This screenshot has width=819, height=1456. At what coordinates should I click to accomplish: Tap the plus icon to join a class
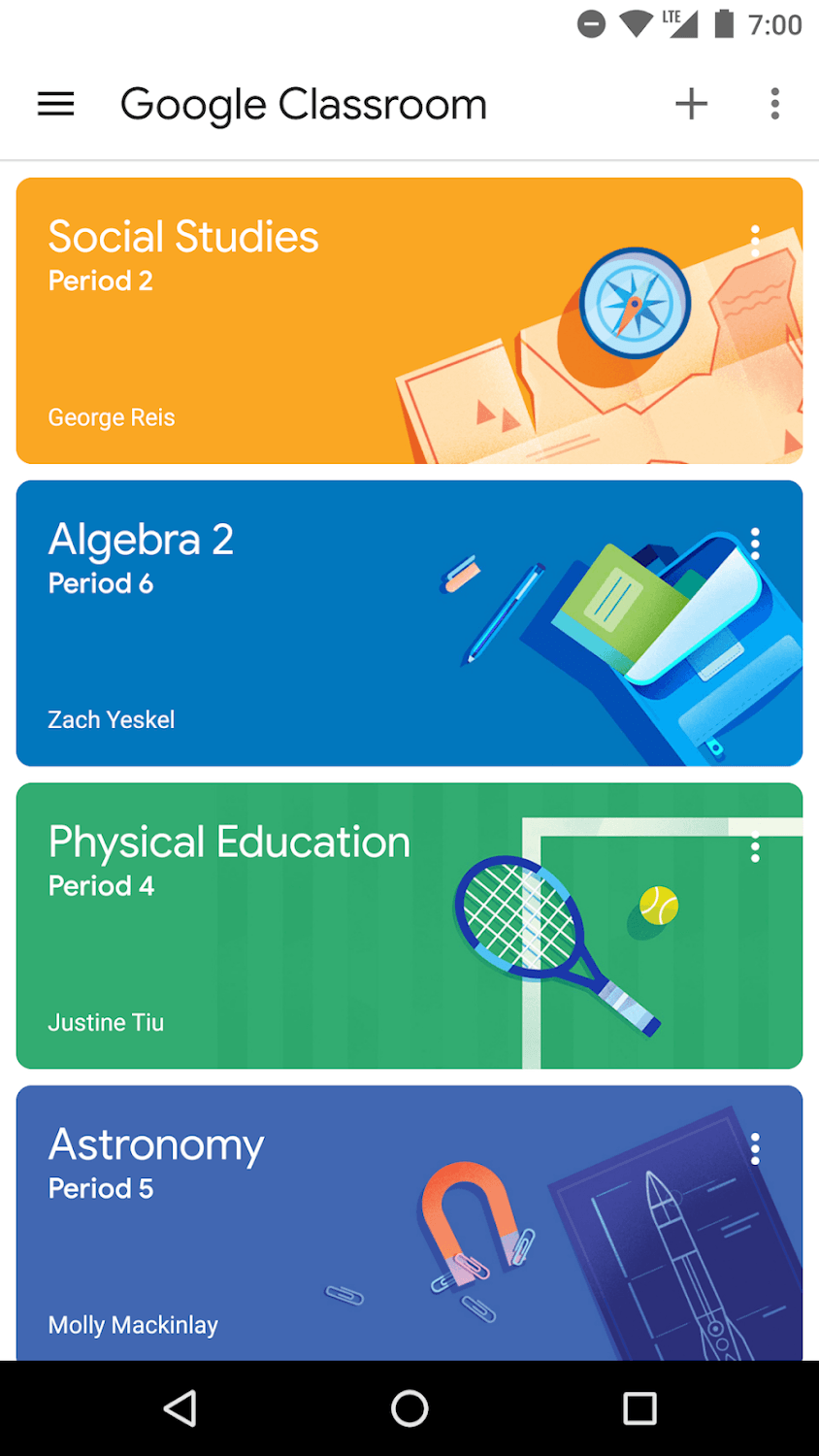691,104
